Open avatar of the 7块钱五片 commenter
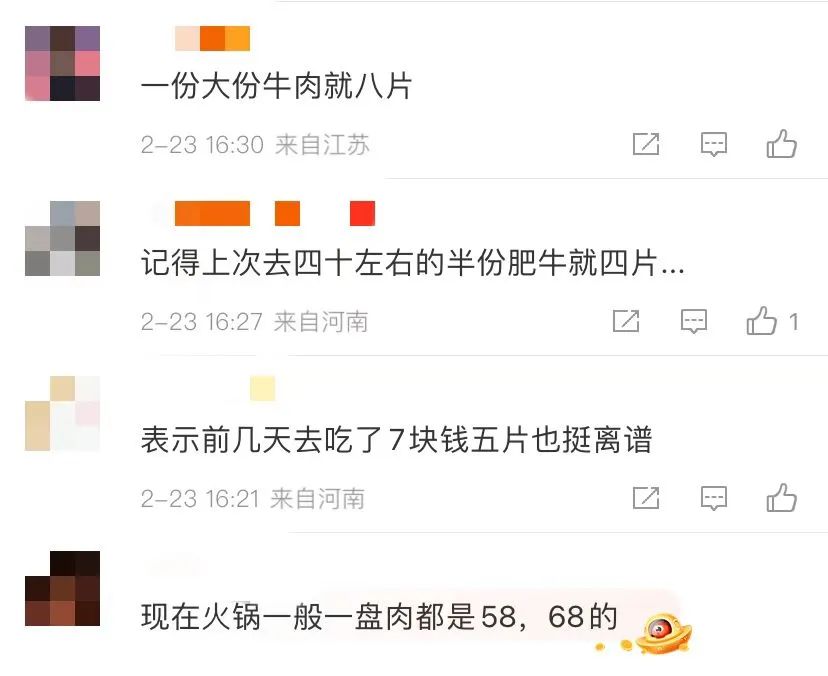 click(62, 412)
